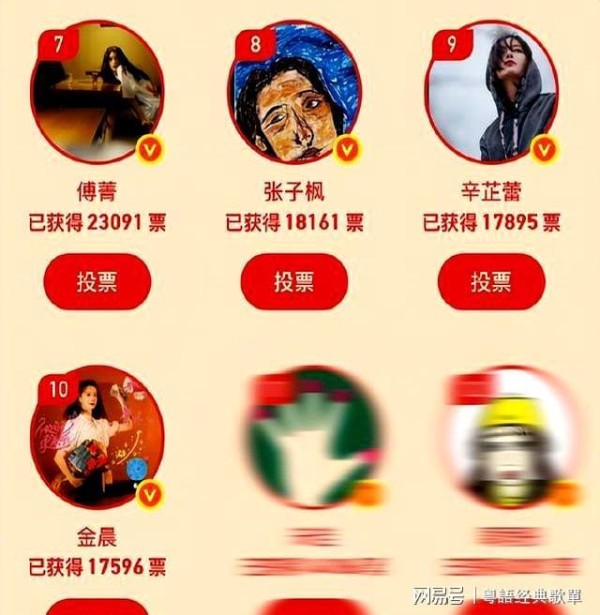Open 傅菁's profile avatar
This screenshot has height=615, width=600.
point(97,92)
